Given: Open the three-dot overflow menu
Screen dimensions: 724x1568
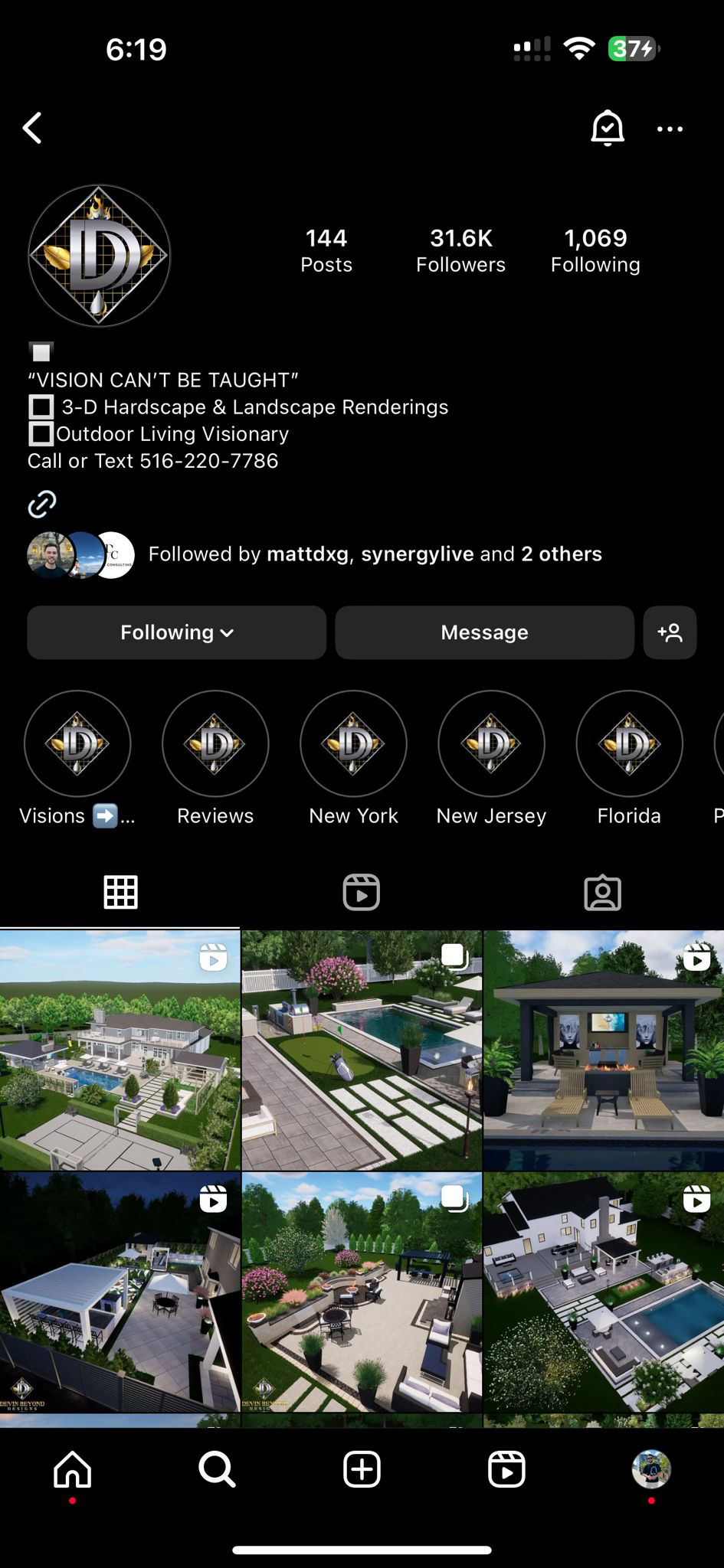Looking at the screenshot, I should pyautogui.click(x=670, y=129).
